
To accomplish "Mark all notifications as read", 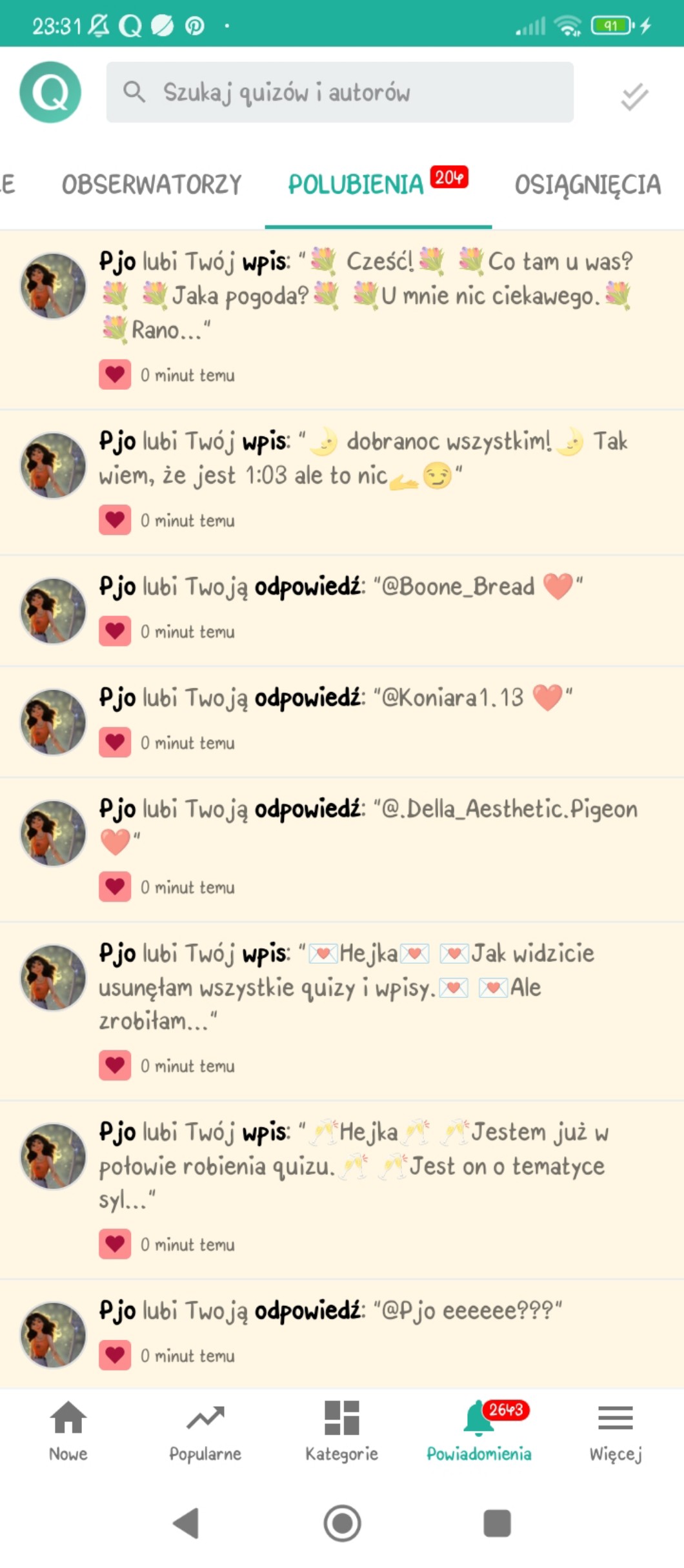I will pos(634,96).
